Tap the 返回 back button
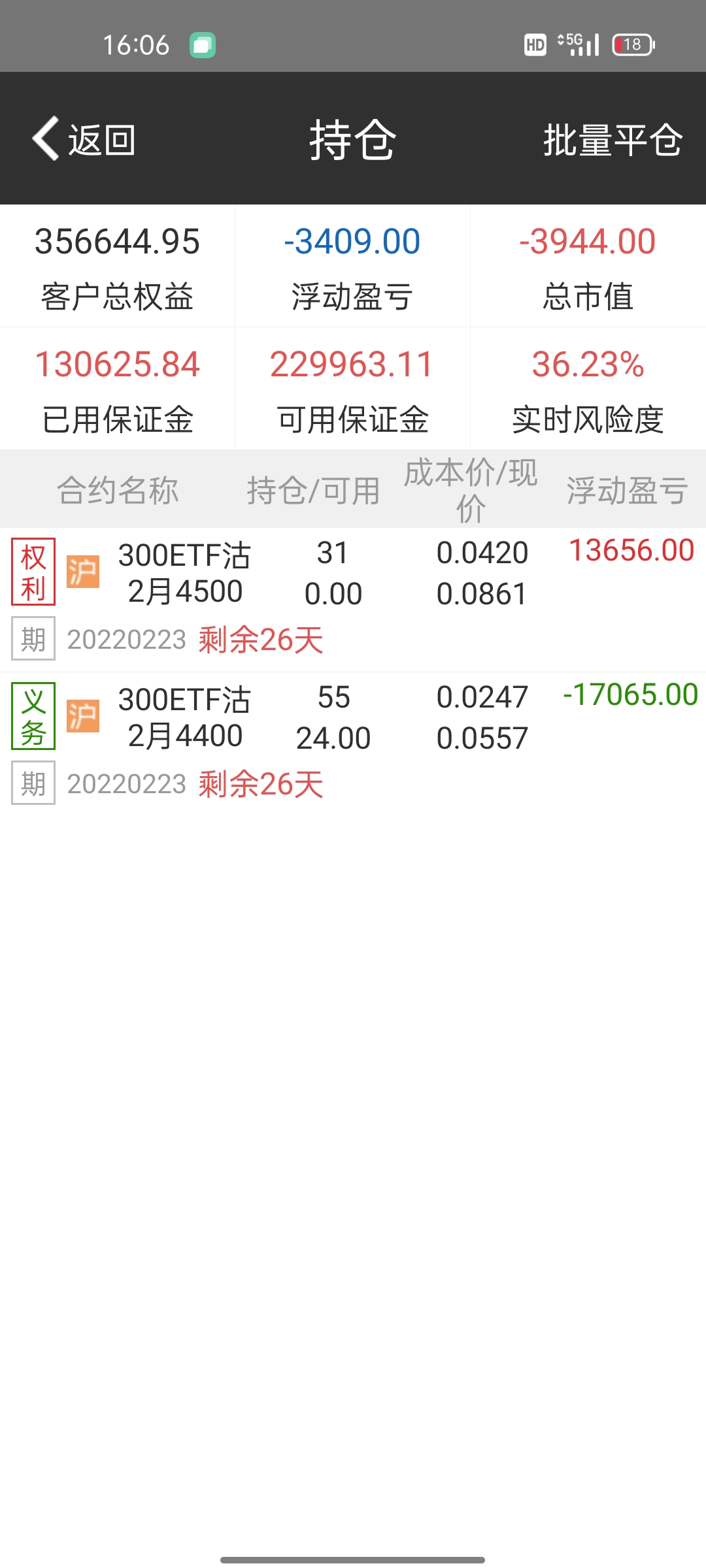Screen dimensions: 706x1568 click(x=85, y=139)
